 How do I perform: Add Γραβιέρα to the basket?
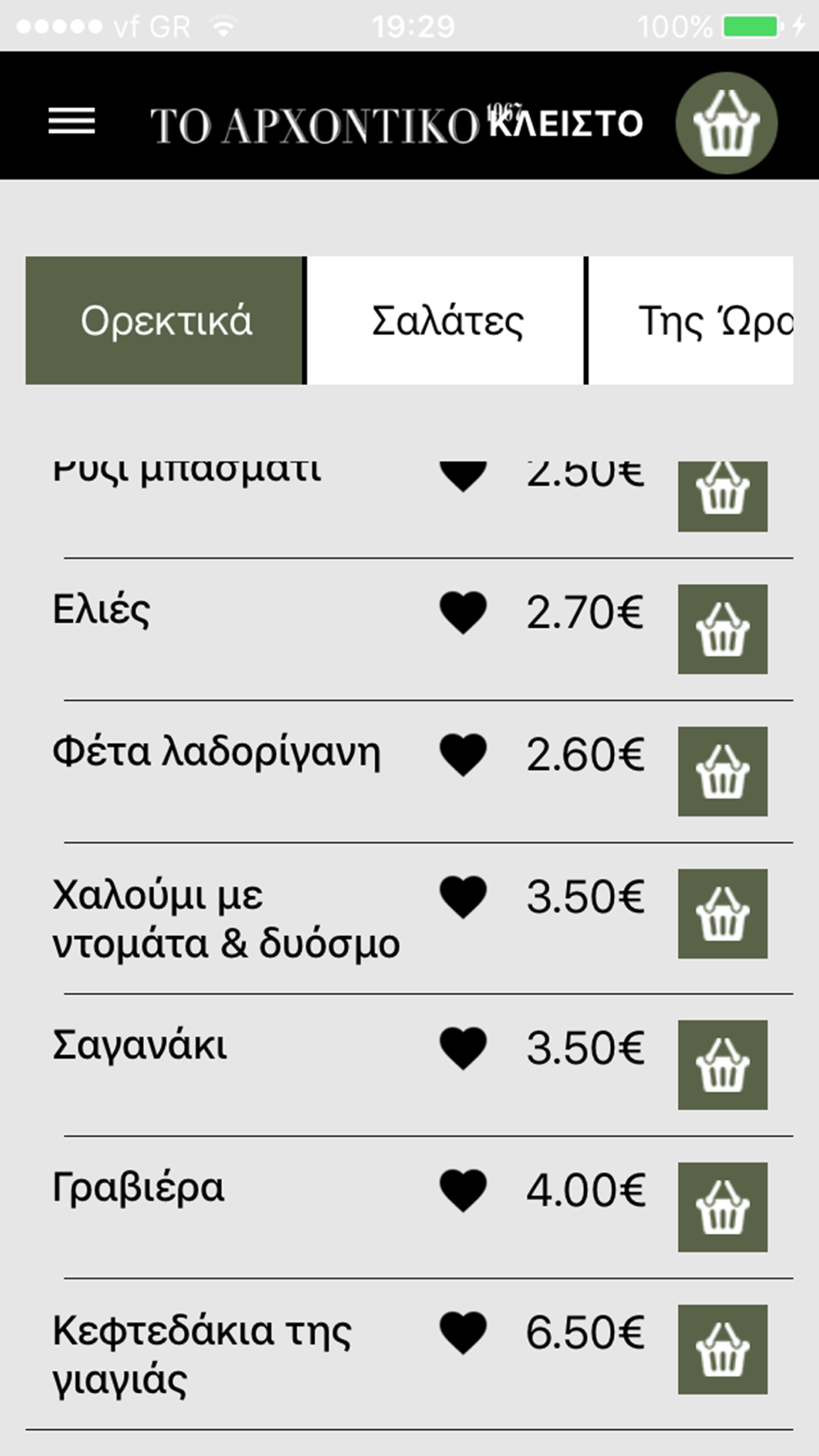pos(722,1207)
